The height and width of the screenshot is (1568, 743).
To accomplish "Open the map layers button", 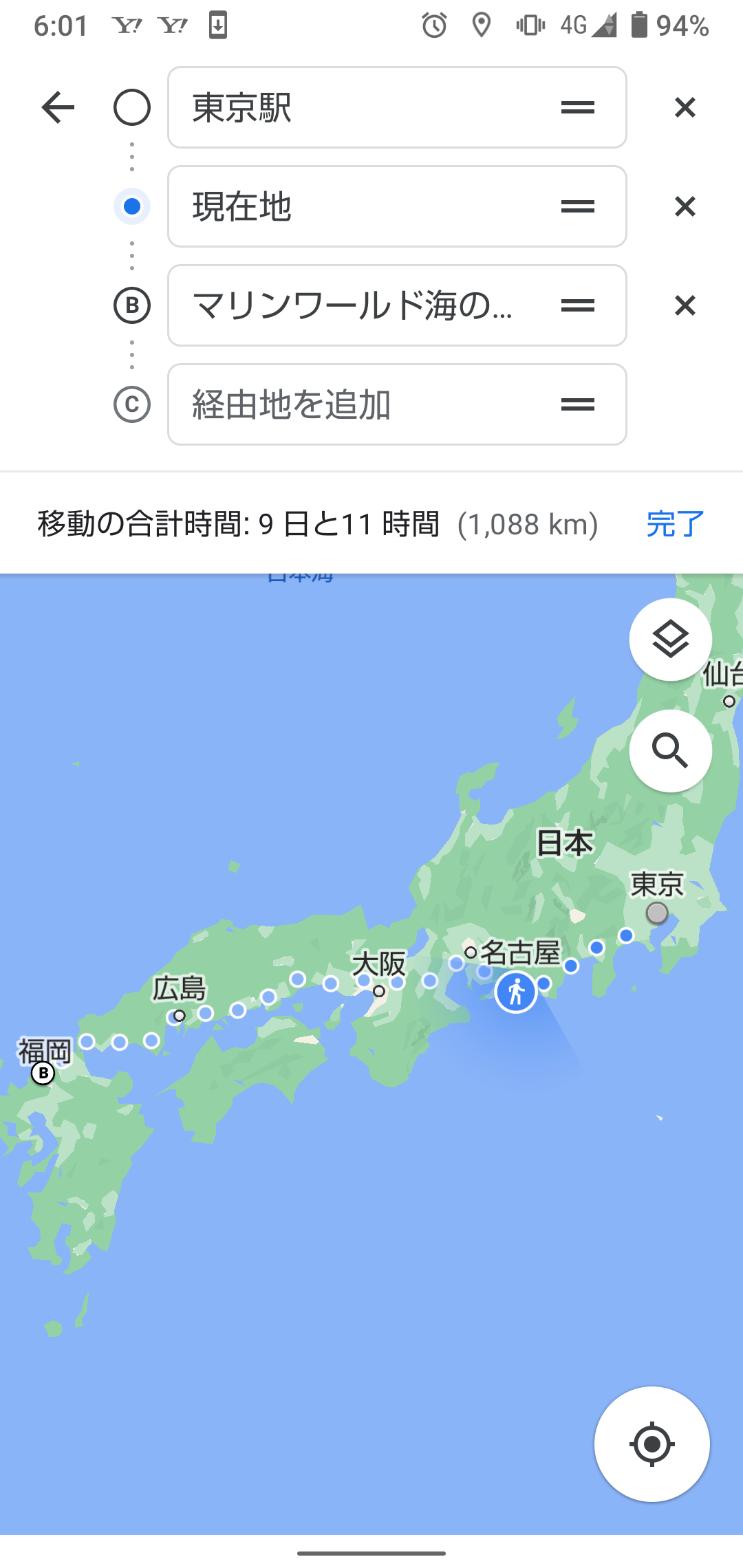I will 670,640.
